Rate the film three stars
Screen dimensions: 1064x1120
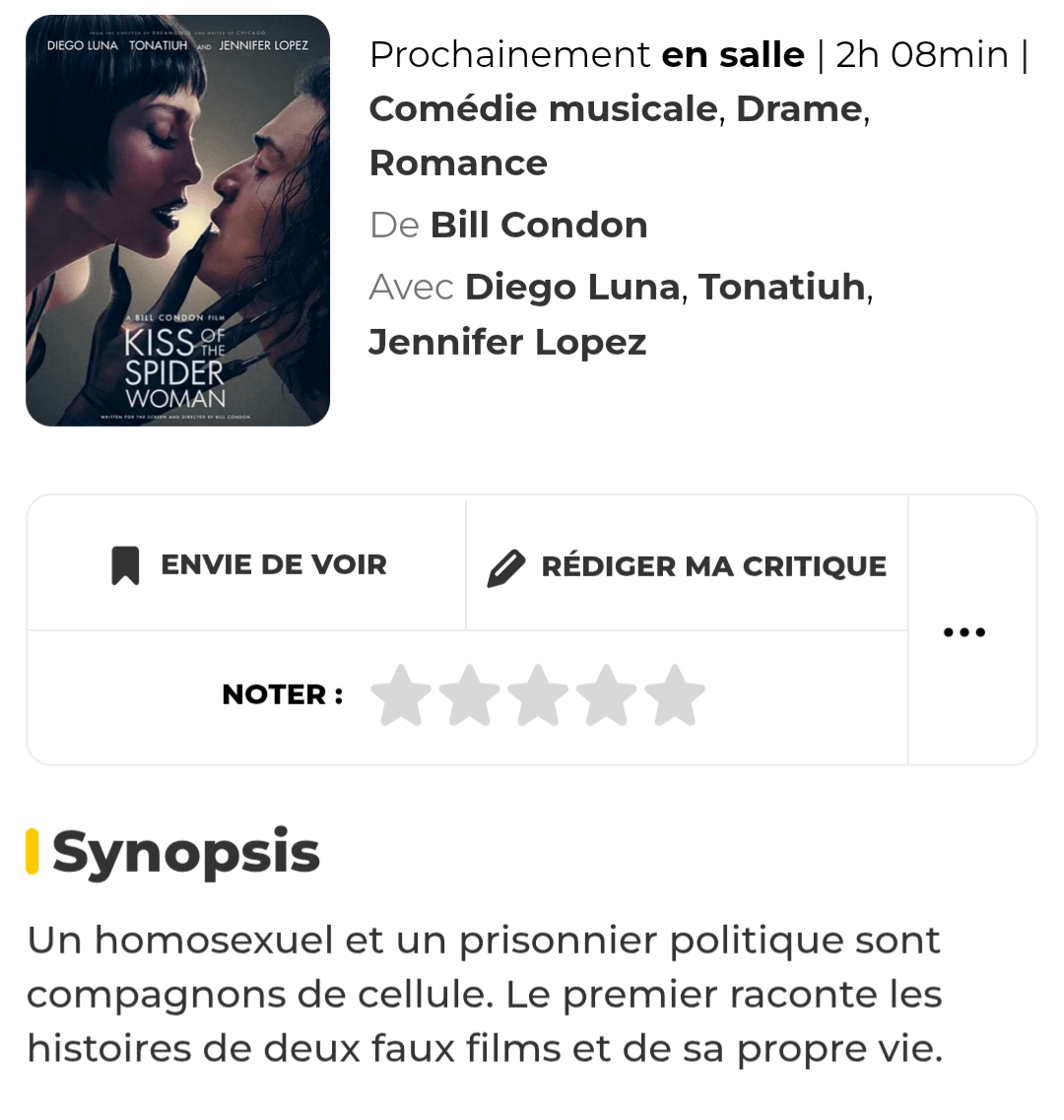538,695
